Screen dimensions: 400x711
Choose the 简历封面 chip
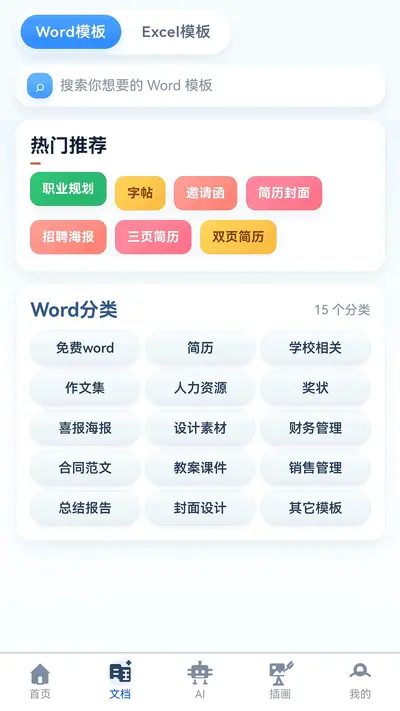(284, 193)
